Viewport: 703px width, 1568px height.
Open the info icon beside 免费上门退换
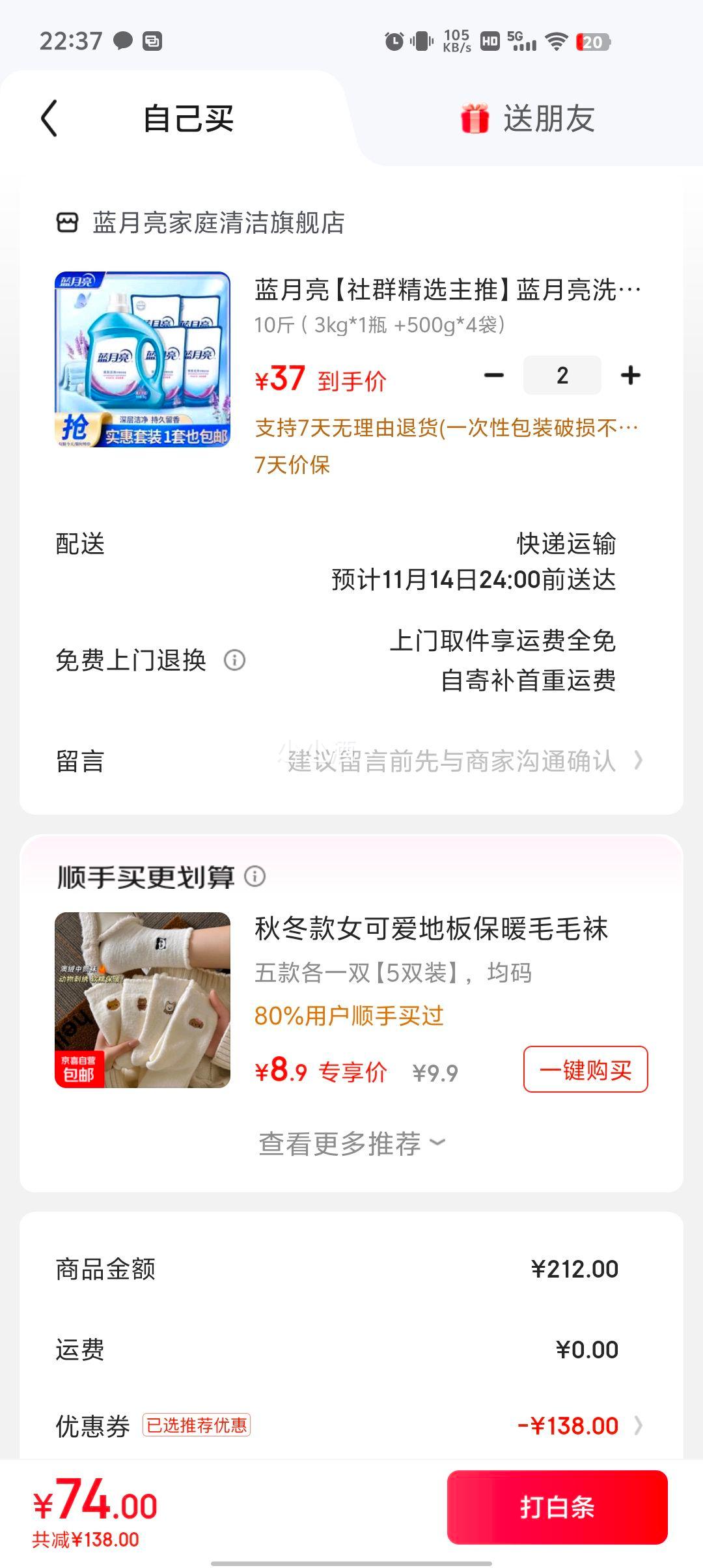[x=234, y=660]
